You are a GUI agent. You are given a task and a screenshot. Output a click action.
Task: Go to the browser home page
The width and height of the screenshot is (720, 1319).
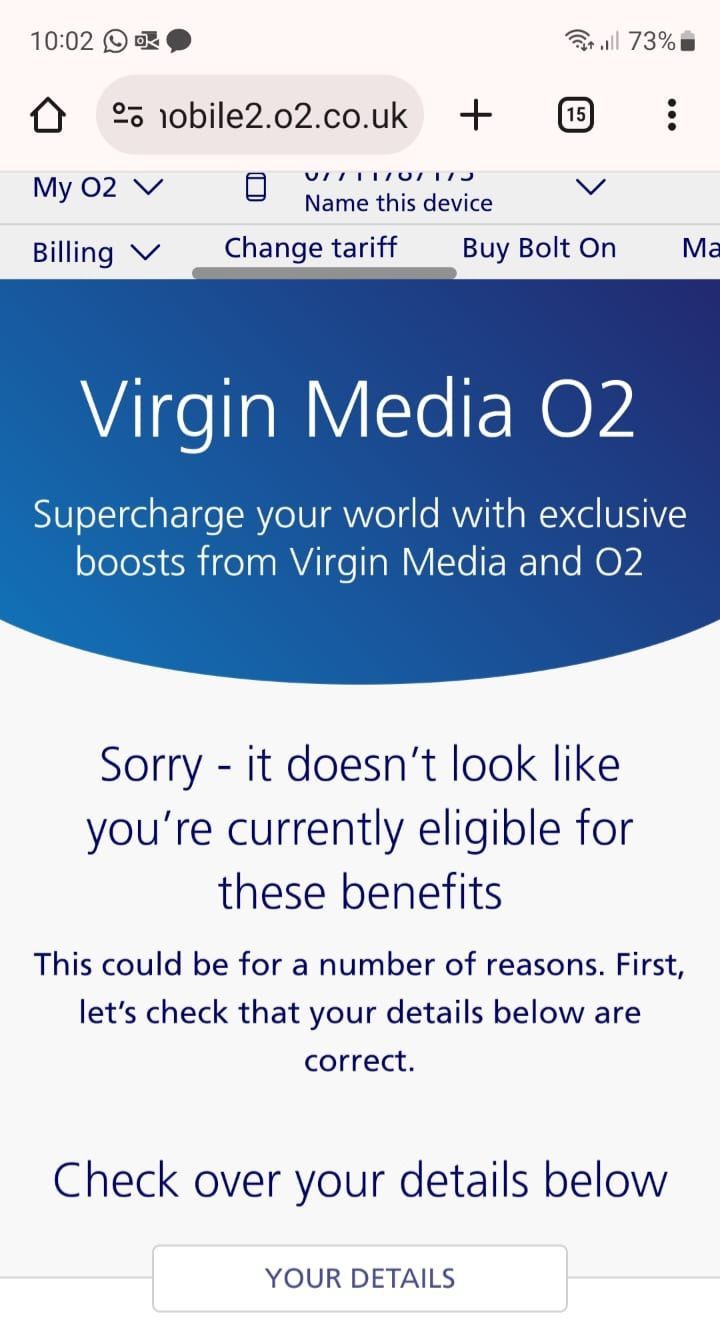pyautogui.click(x=47, y=116)
